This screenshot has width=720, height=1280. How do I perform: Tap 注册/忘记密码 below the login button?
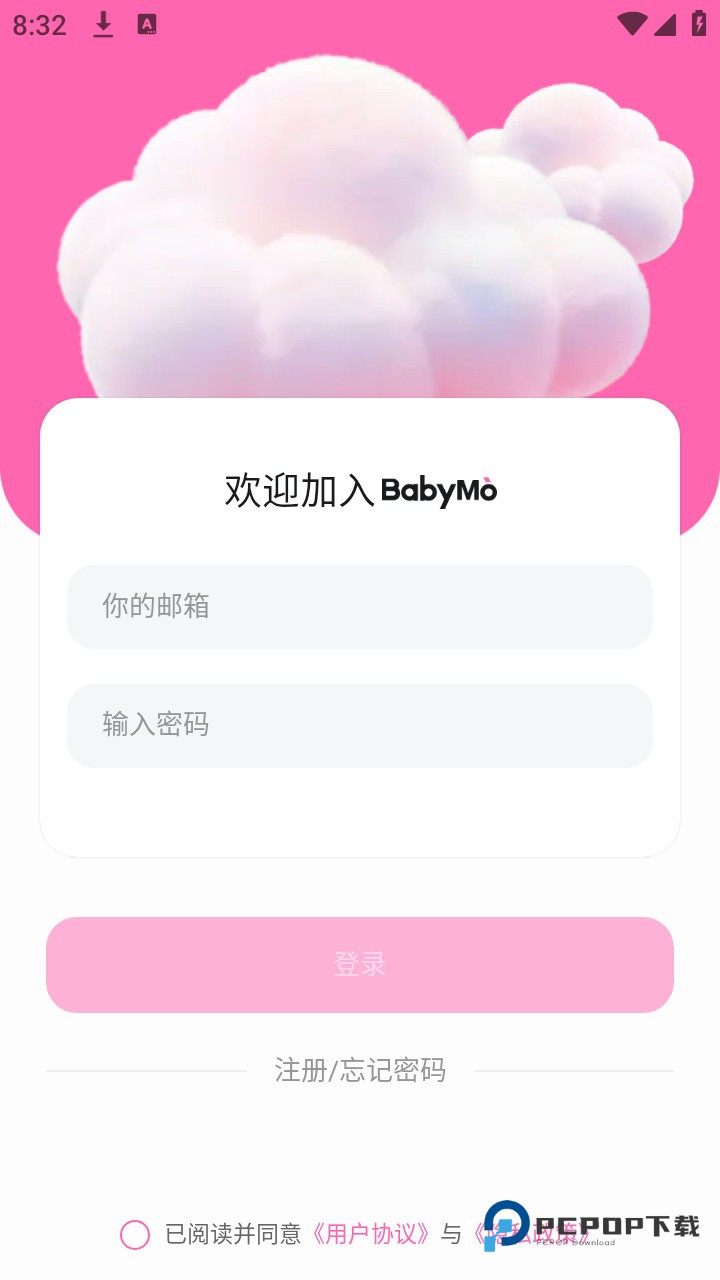360,1070
